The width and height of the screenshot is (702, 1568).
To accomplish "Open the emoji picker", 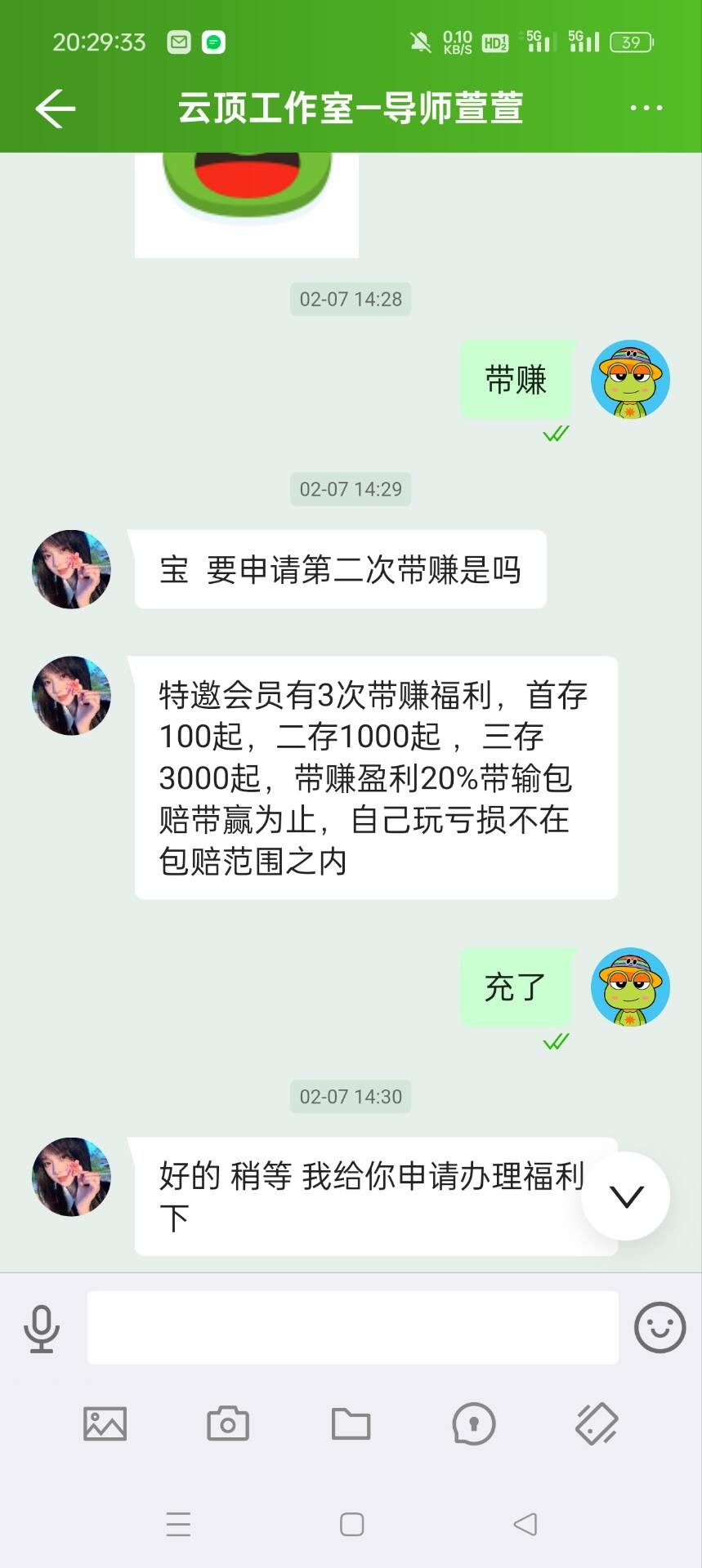I will coord(660,1327).
